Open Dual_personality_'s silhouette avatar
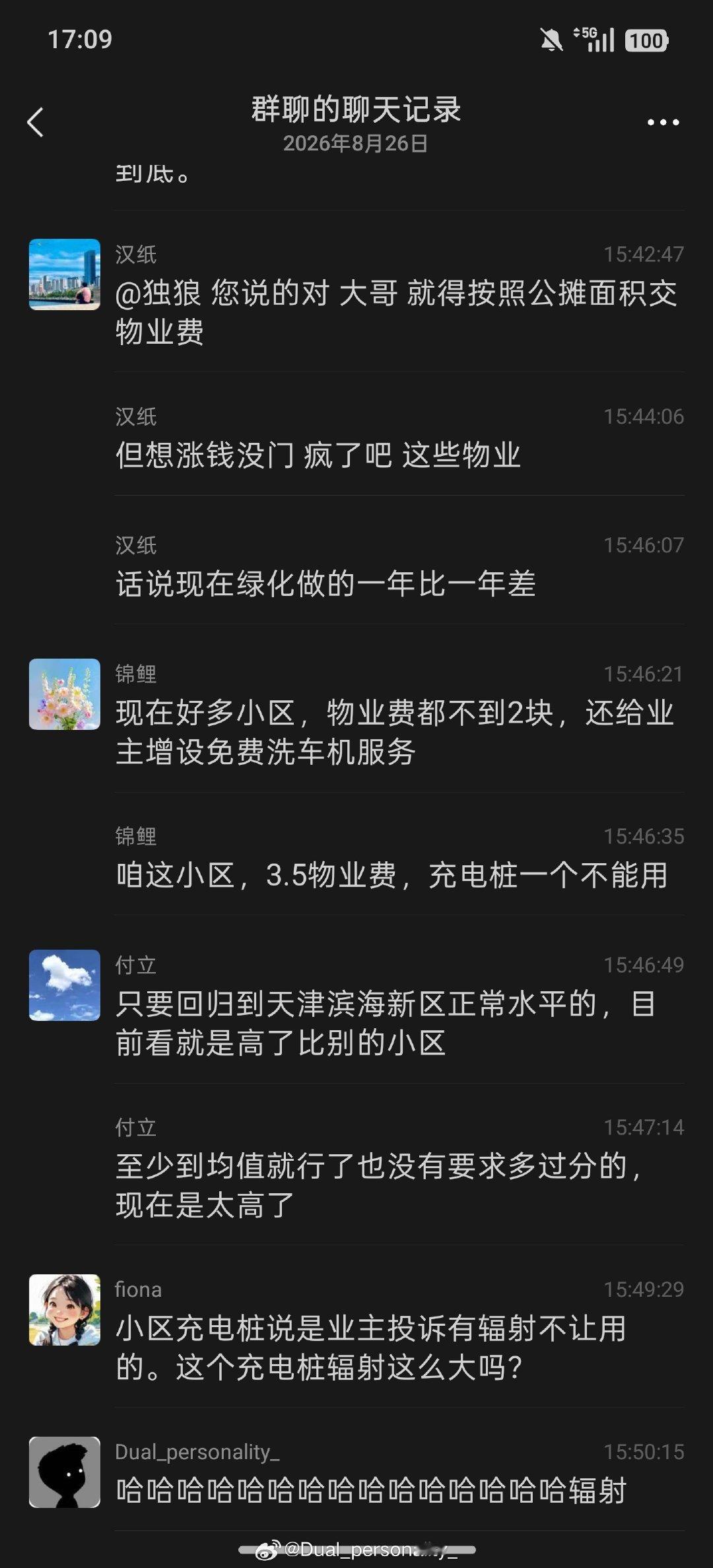Viewport: 713px width, 1568px height. pos(65,1472)
